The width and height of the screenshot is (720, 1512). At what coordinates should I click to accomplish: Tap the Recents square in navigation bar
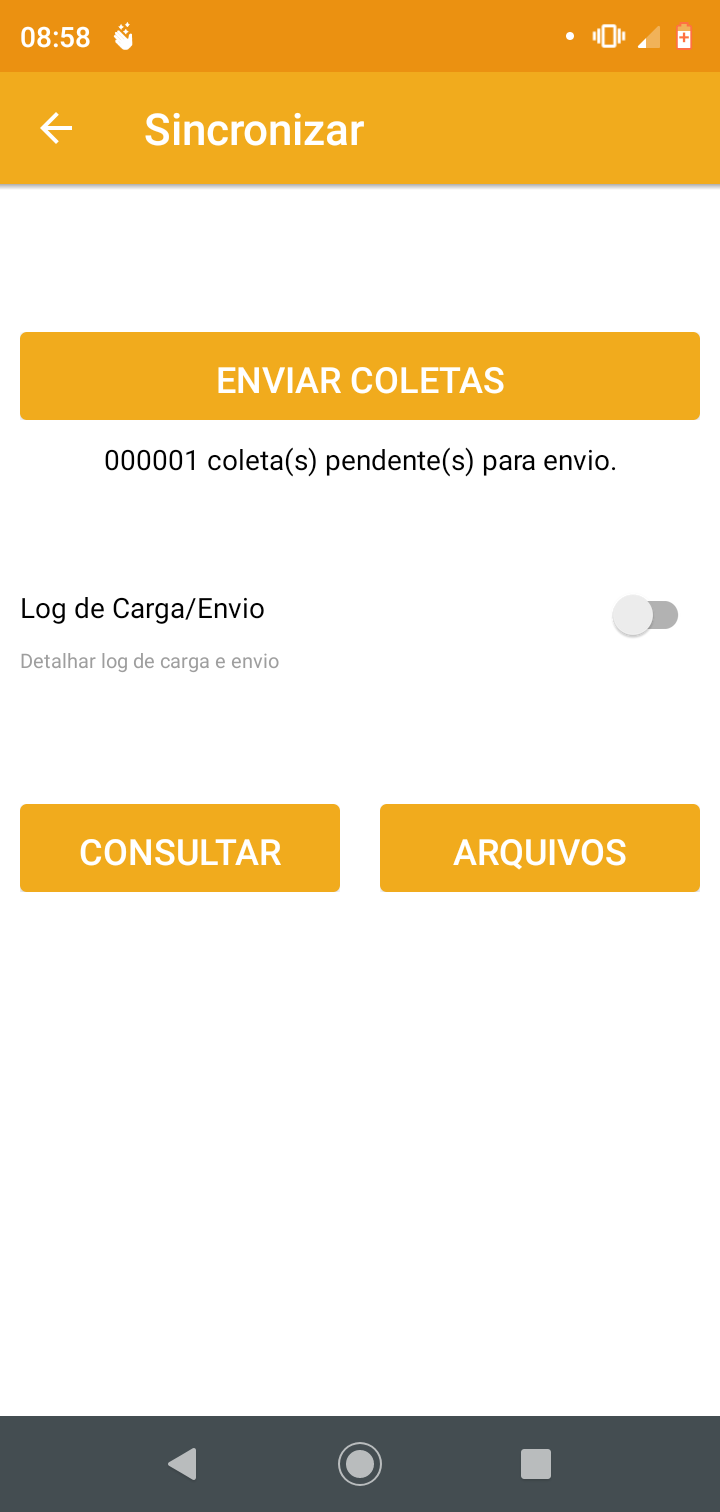[536, 1463]
